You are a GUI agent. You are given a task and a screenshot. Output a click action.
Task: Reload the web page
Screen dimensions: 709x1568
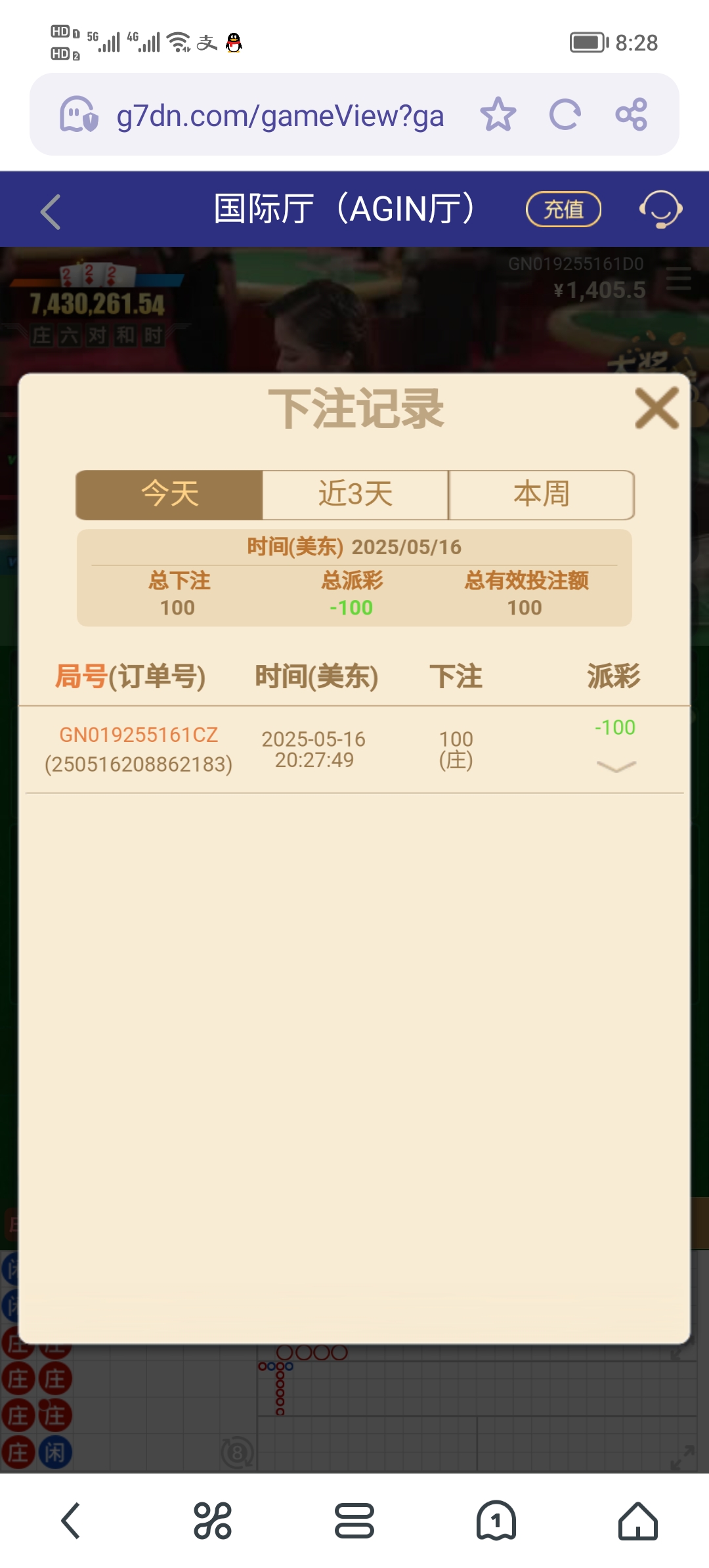click(565, 114)
